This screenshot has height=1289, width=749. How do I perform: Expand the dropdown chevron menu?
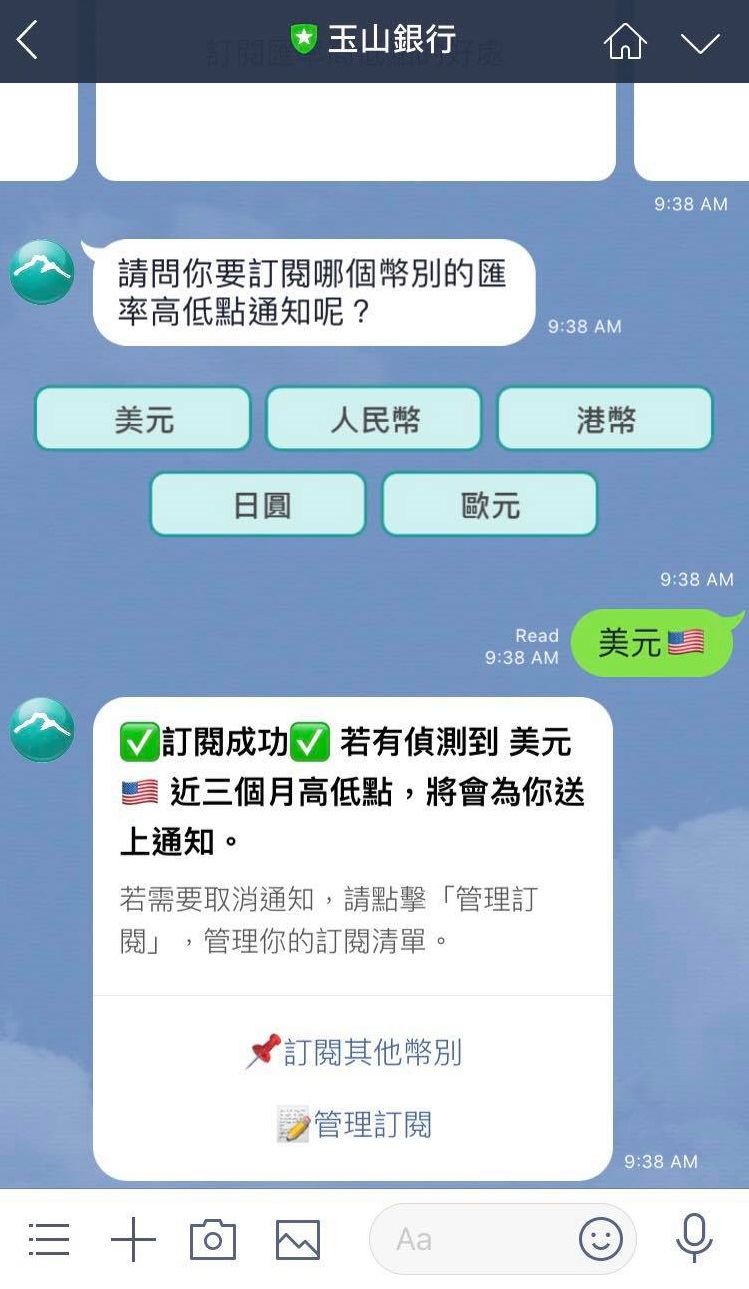click(x=699, y=42)
